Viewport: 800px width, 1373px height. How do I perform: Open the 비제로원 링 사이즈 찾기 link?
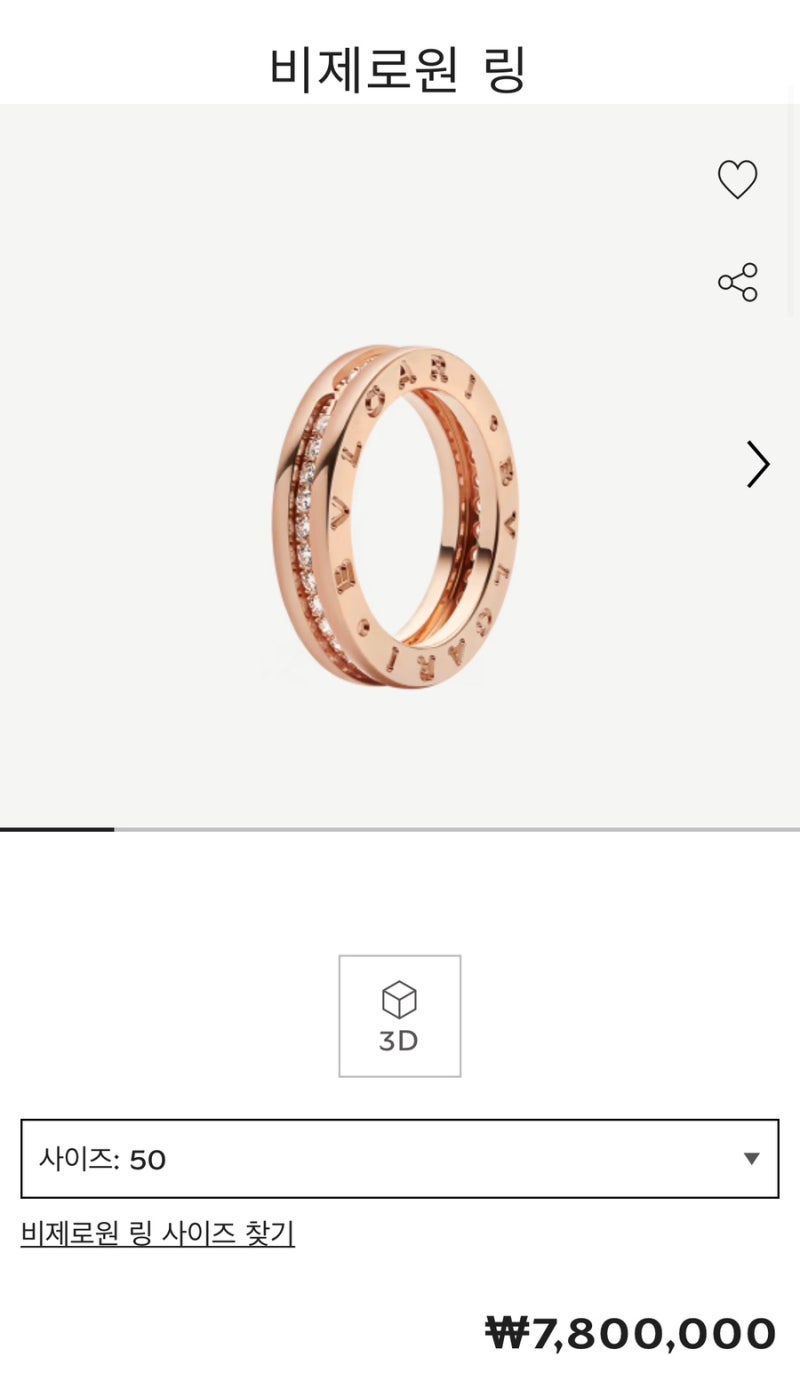pyautogui.click(x=158, y=1233)
